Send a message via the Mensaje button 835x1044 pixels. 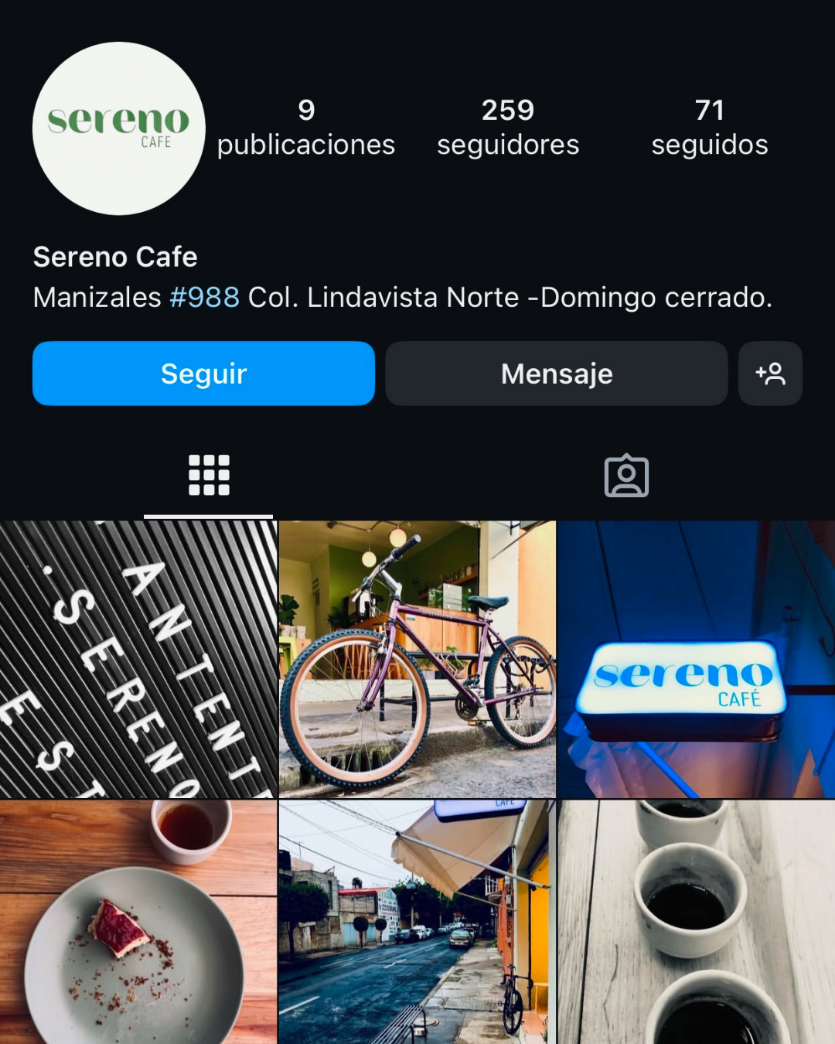tap(556, 374)
